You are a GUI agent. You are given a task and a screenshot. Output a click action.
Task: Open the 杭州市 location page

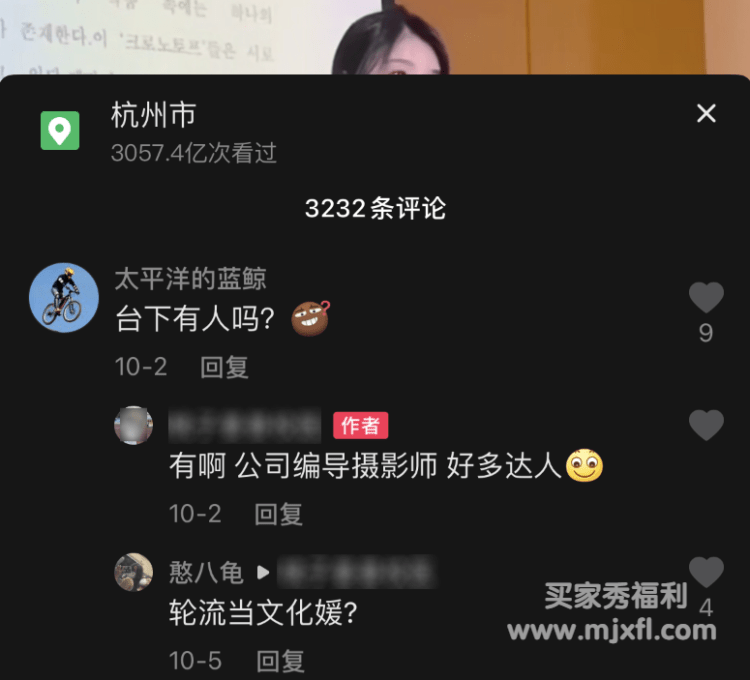click(154, 116)
